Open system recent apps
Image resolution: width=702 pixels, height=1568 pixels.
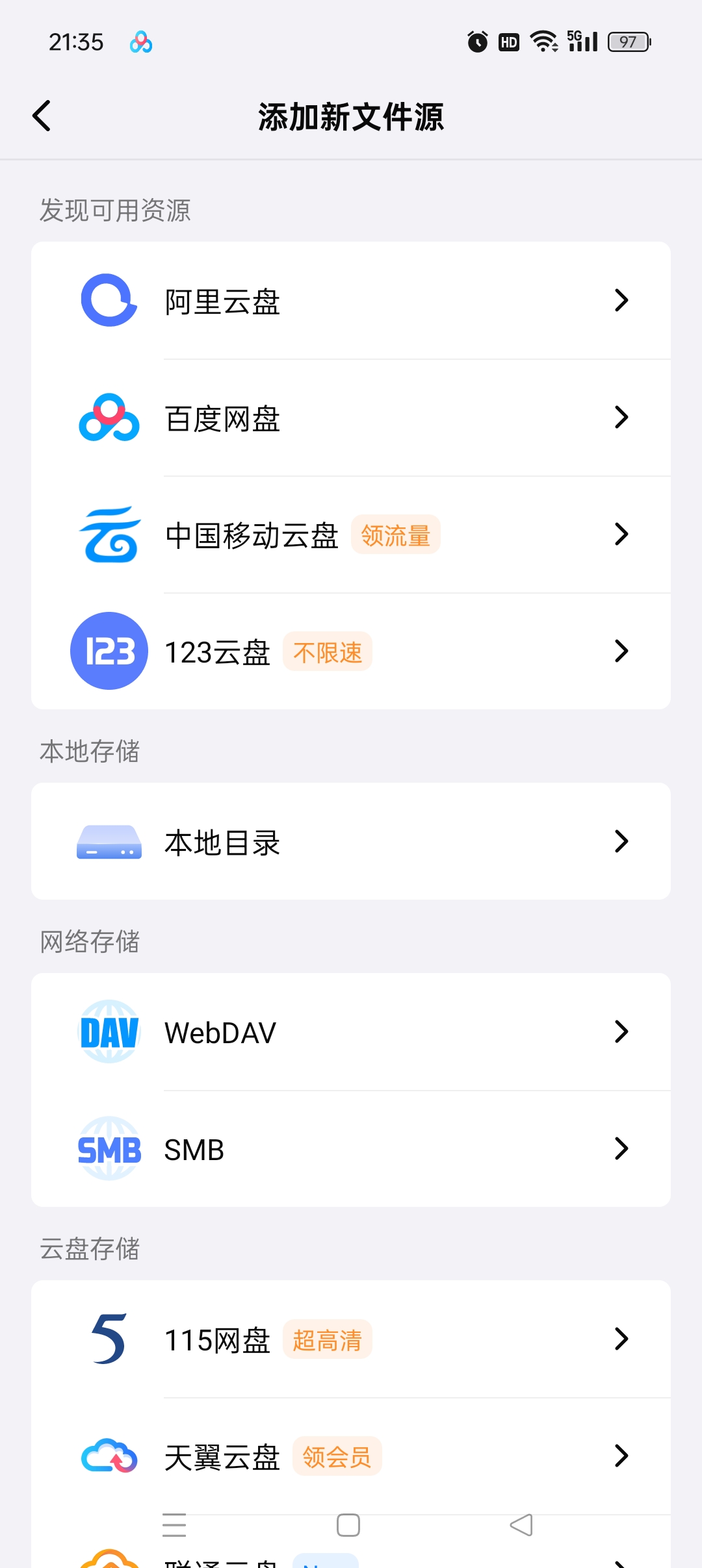click(174, 1525)
